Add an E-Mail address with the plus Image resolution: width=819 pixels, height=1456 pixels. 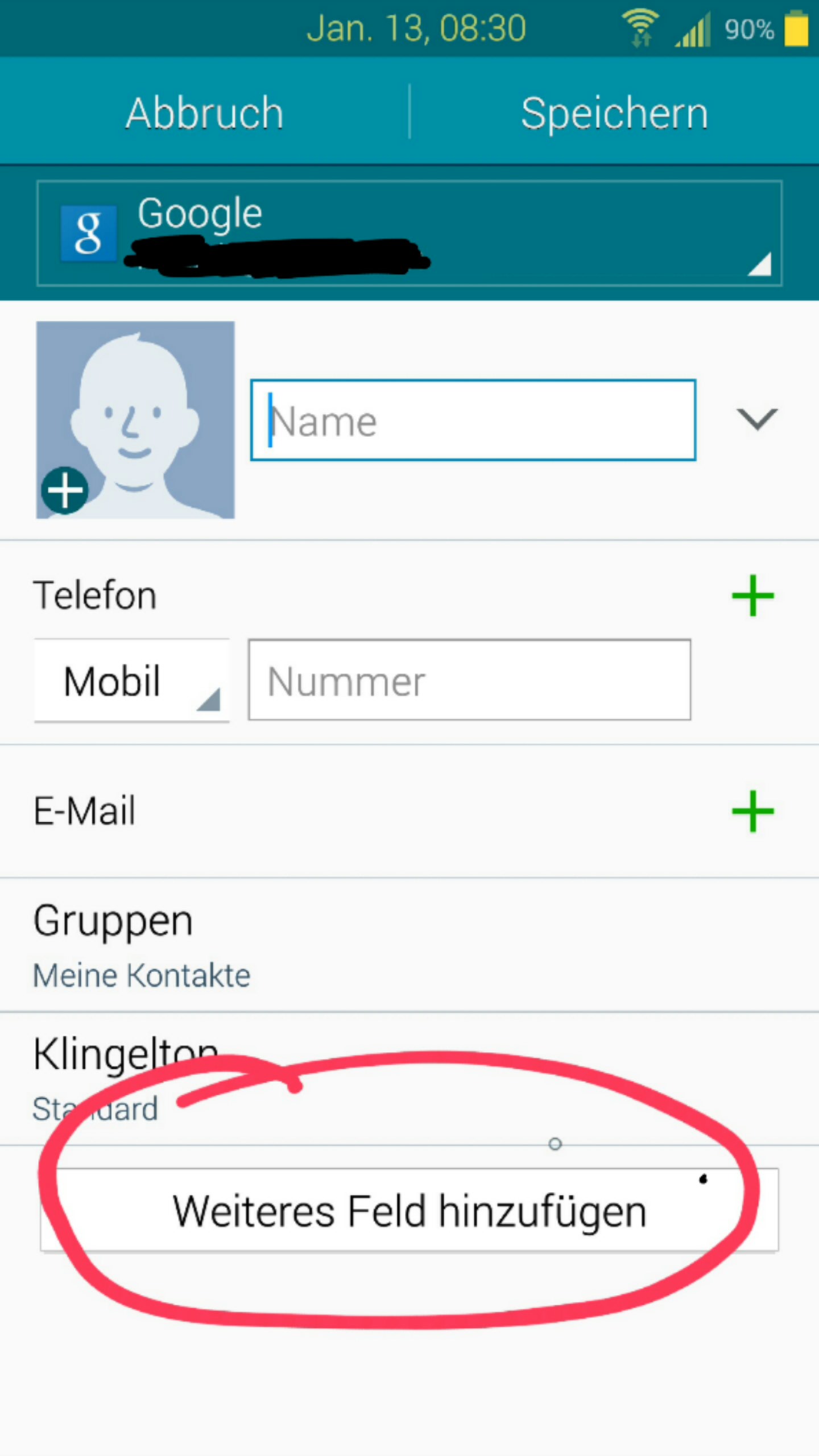pos(752,811)
